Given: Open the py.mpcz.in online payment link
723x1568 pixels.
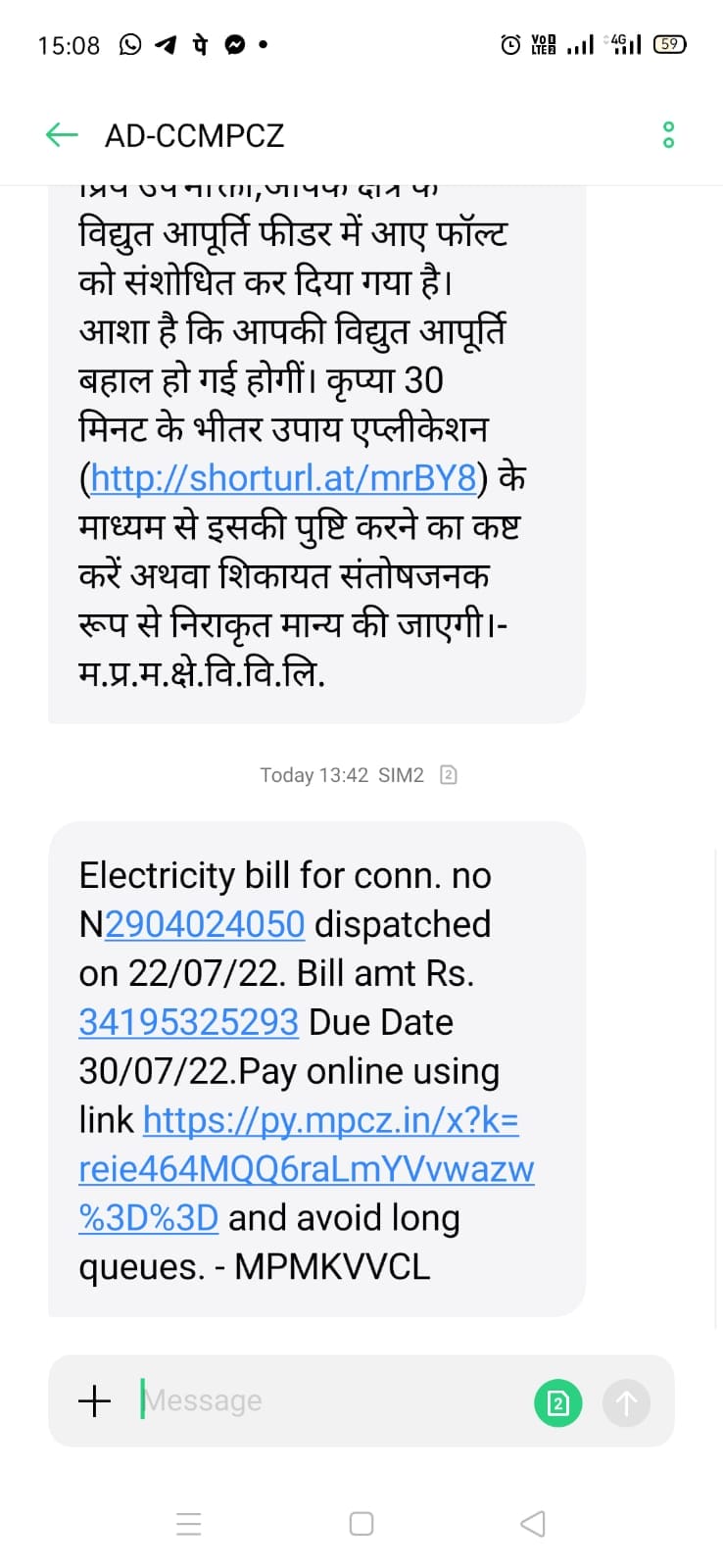Looking at the screenshot, I should (x=307, y=1168).
